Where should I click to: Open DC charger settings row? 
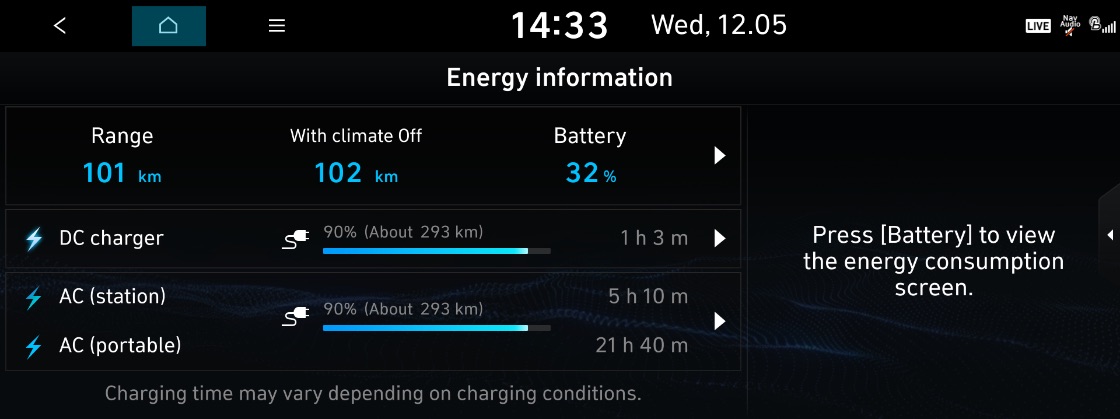pos(719,239)
